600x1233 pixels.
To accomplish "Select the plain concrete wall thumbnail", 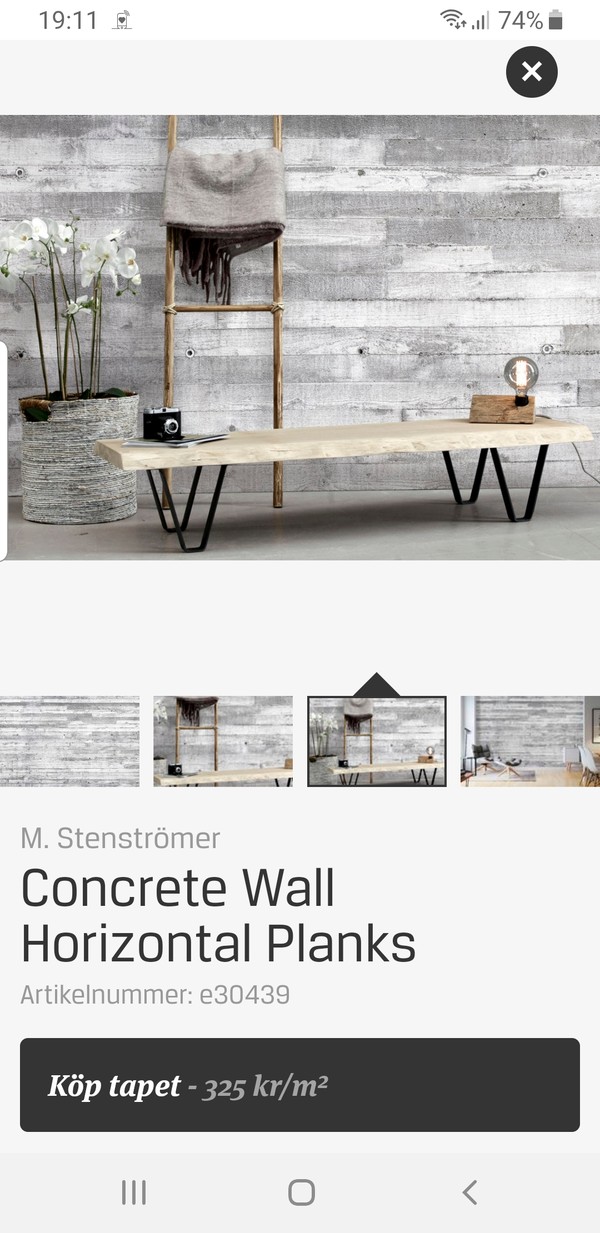I will coord(69,741).
